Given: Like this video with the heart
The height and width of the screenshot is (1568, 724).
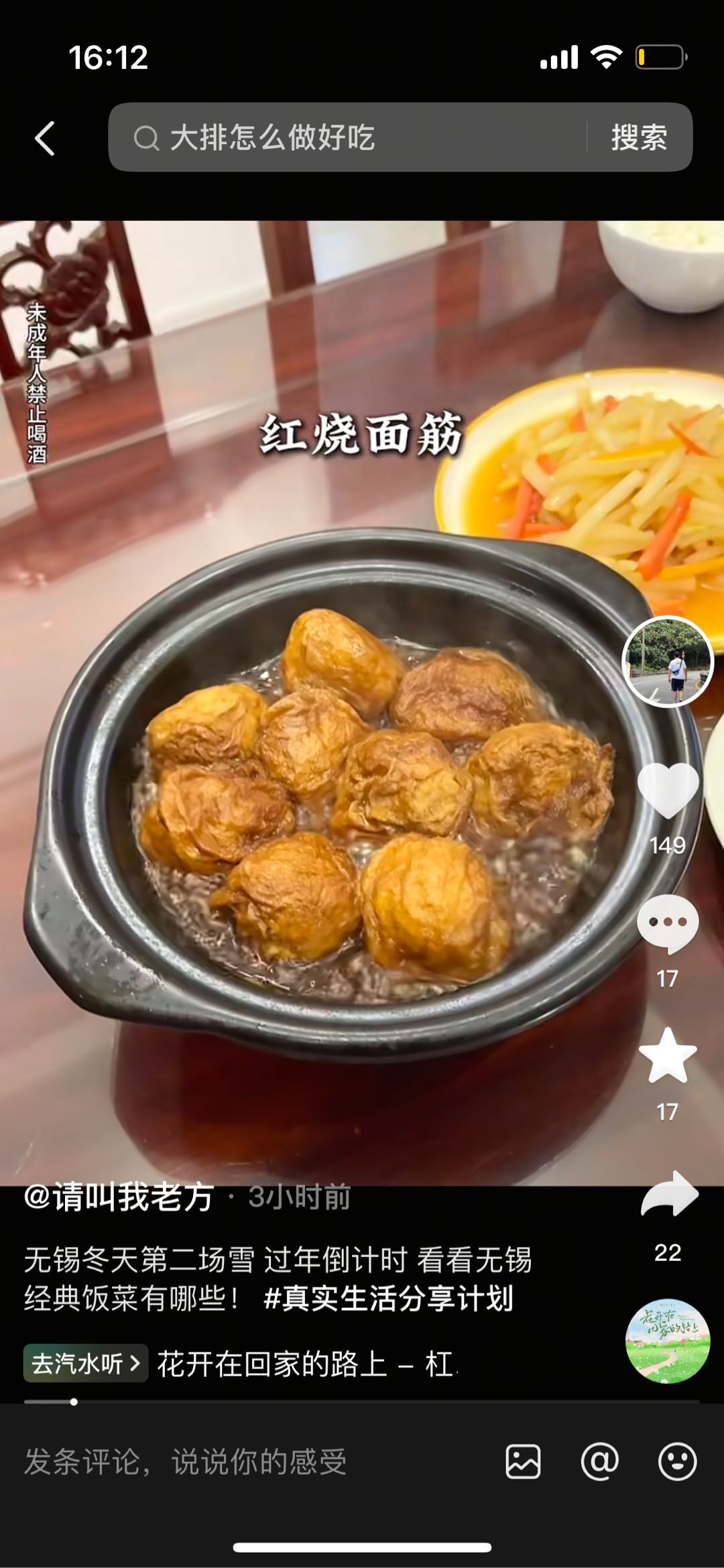Looking at the screenshot, I should pyautogui.click(x=668, y=791).
